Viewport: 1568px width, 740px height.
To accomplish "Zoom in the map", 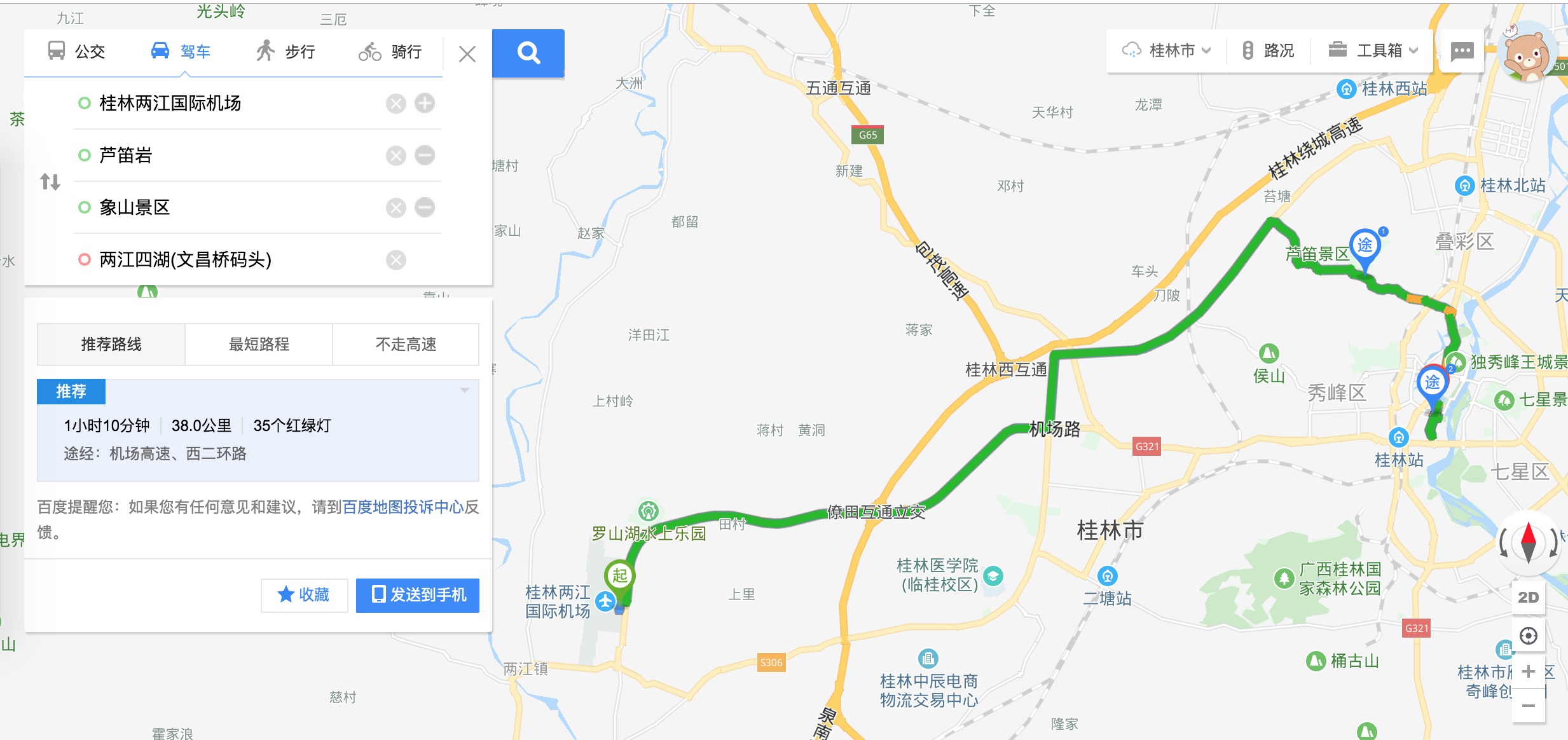I will pos(1529,671).
